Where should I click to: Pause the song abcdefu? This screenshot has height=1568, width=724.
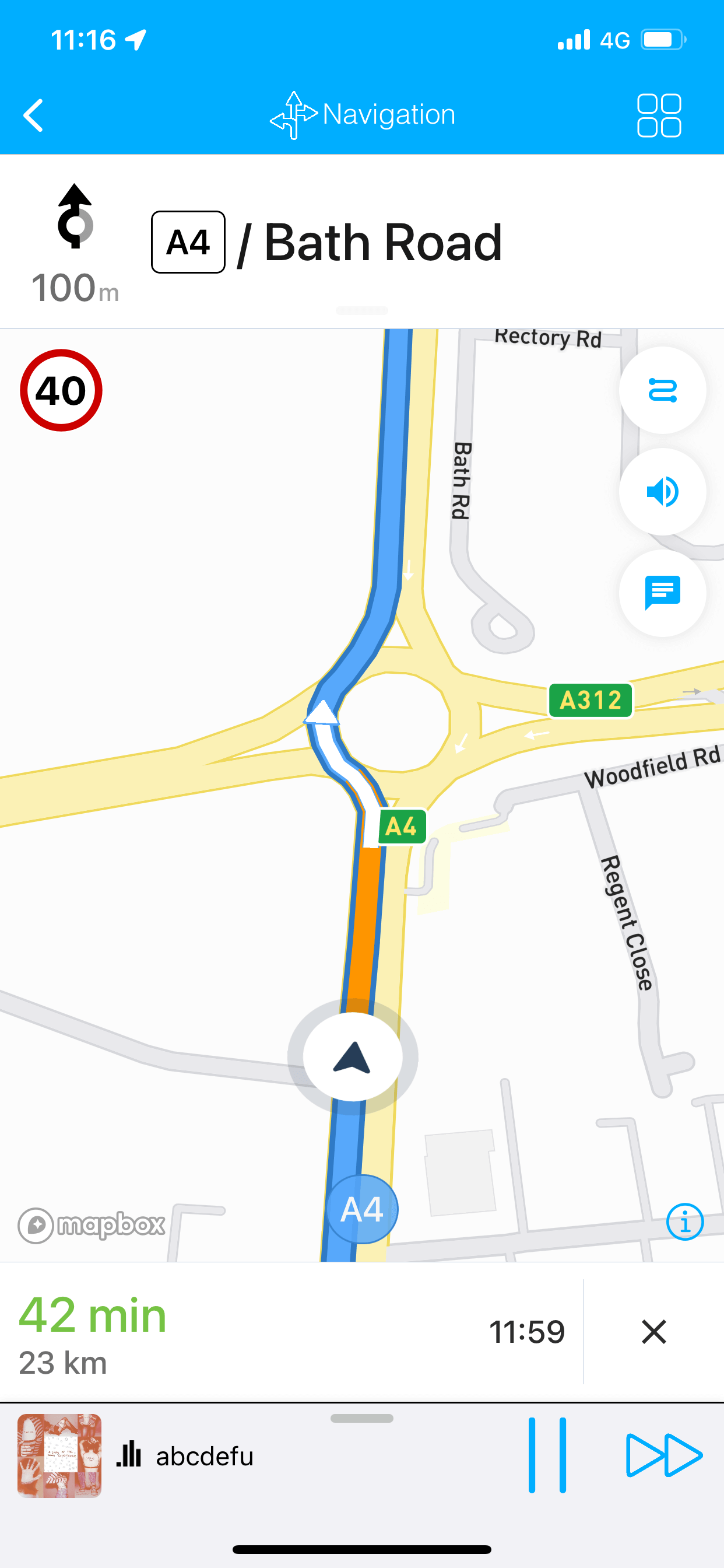[x=547, y=1455]
